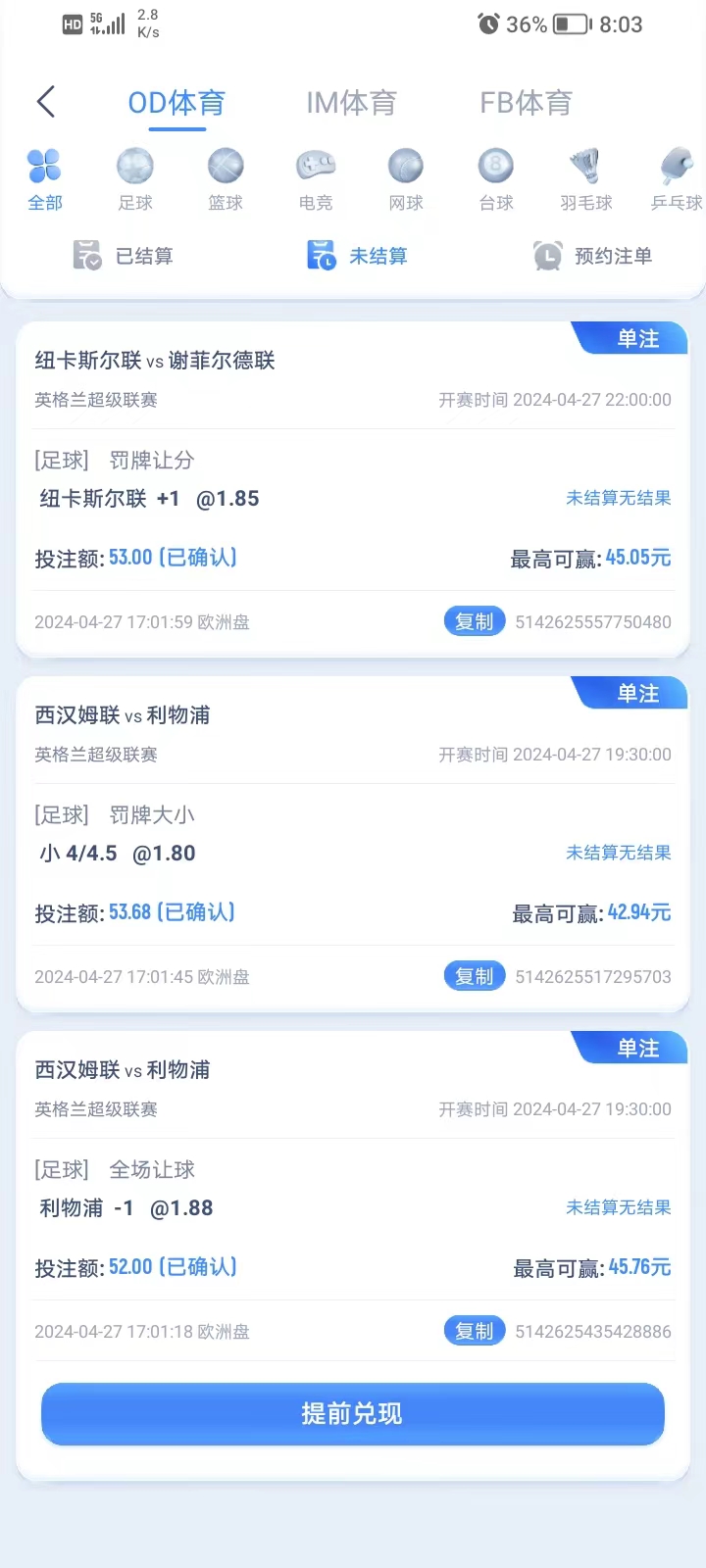Show 已结算 settled bets

[x=124, y=256]
